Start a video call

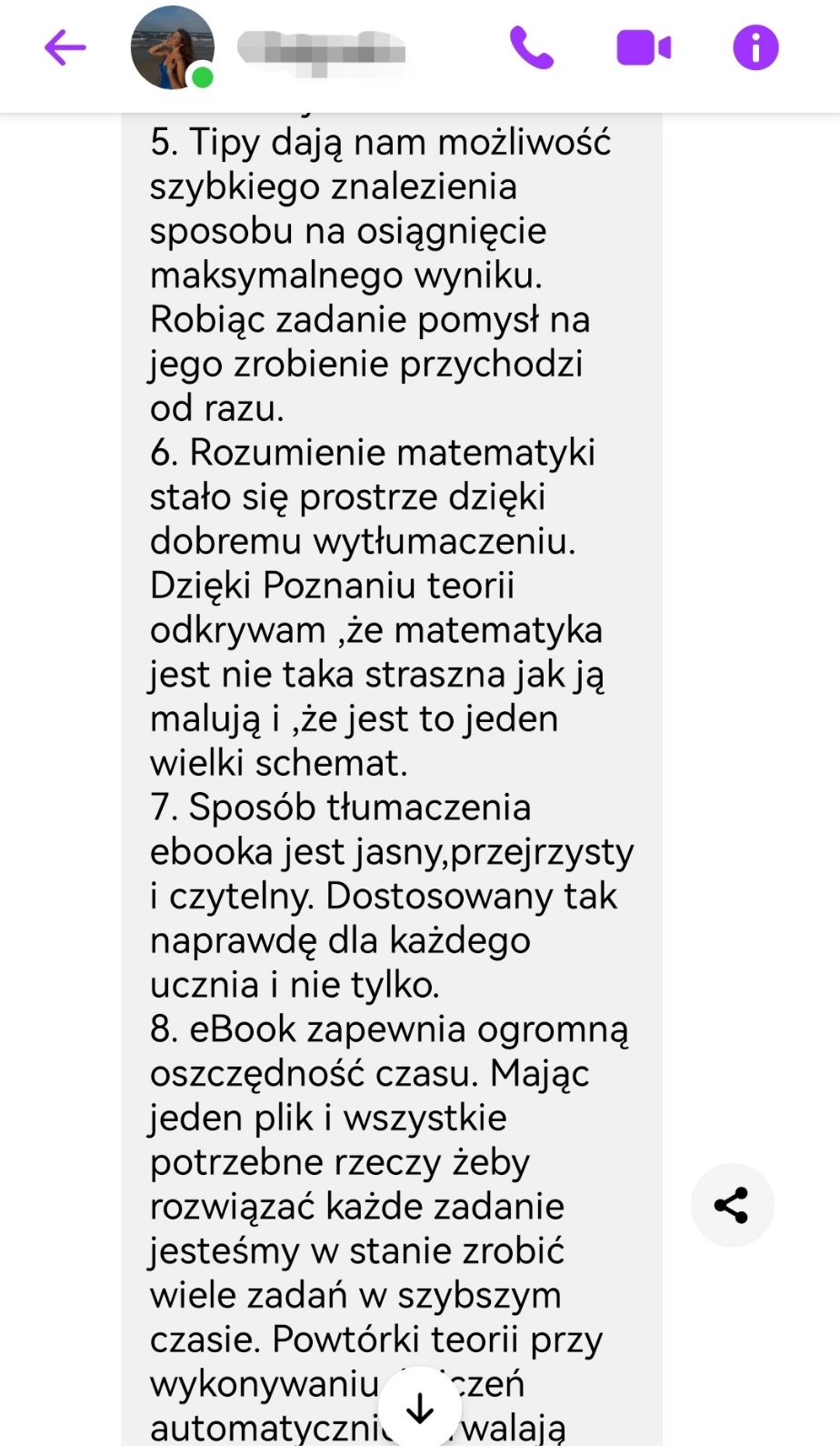click(644, 47)
